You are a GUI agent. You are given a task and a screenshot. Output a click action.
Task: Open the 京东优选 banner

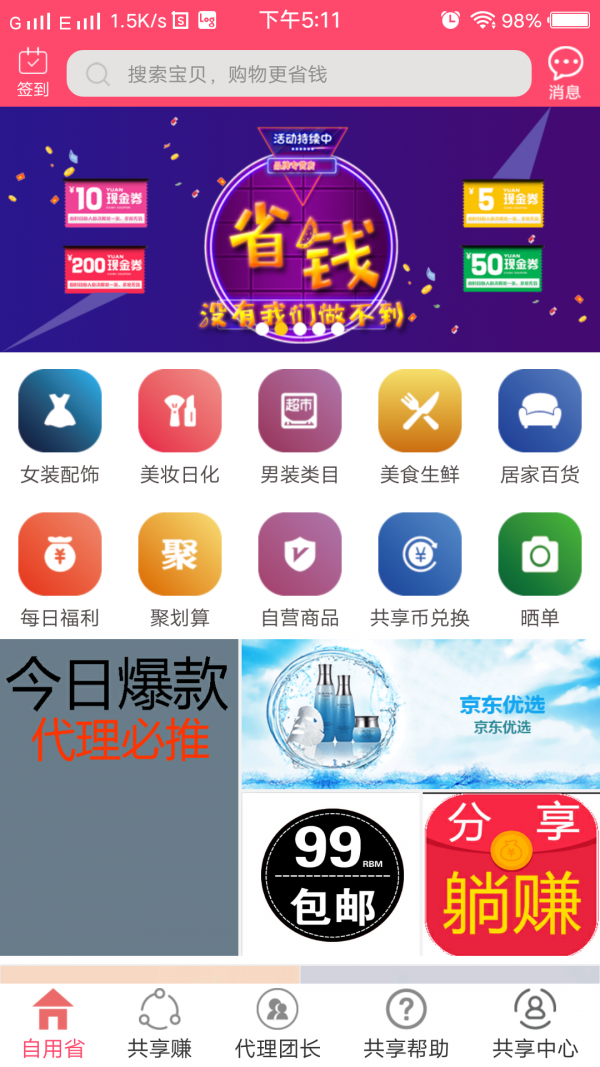click(x=420, y=715)
